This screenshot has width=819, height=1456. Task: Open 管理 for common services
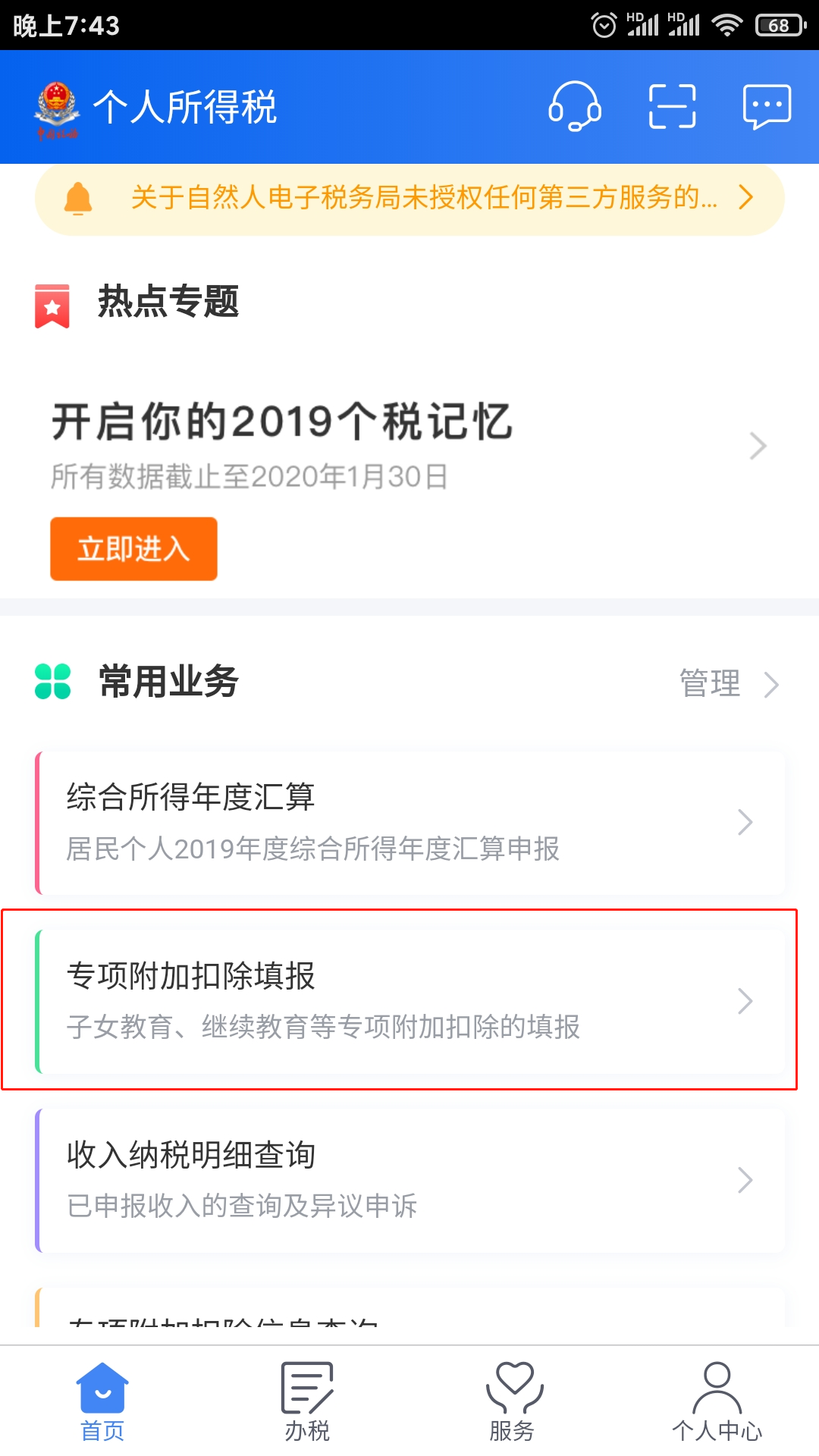(x=729, y=683)
